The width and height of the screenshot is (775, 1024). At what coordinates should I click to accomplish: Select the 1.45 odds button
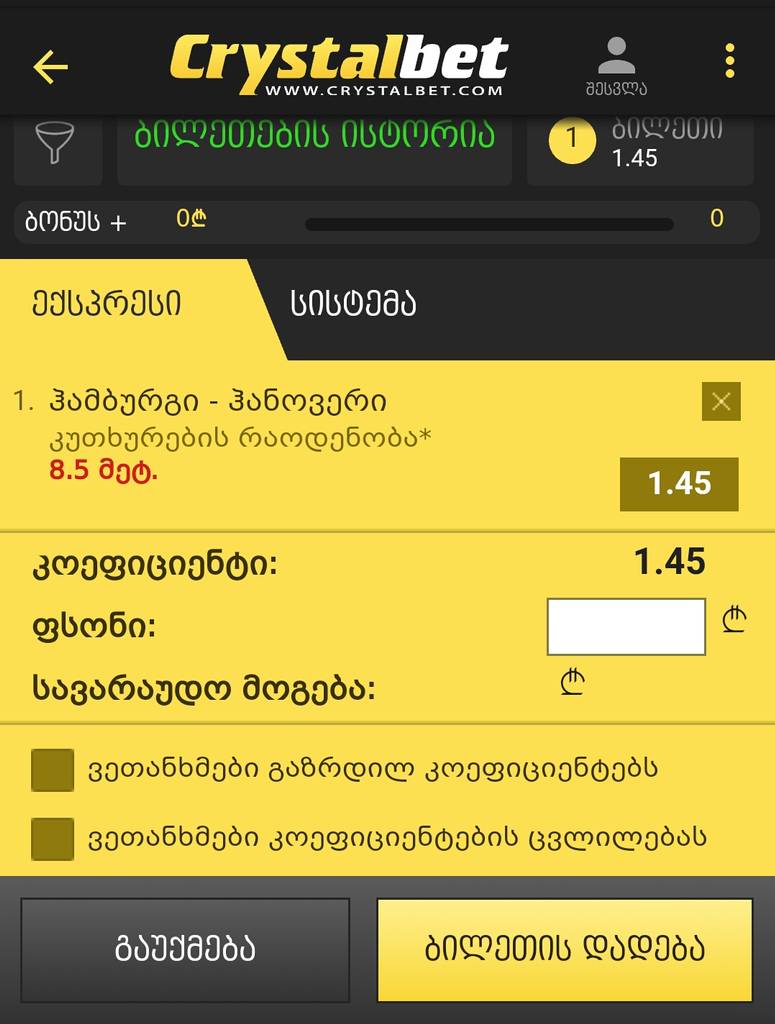tap(678, 484)
